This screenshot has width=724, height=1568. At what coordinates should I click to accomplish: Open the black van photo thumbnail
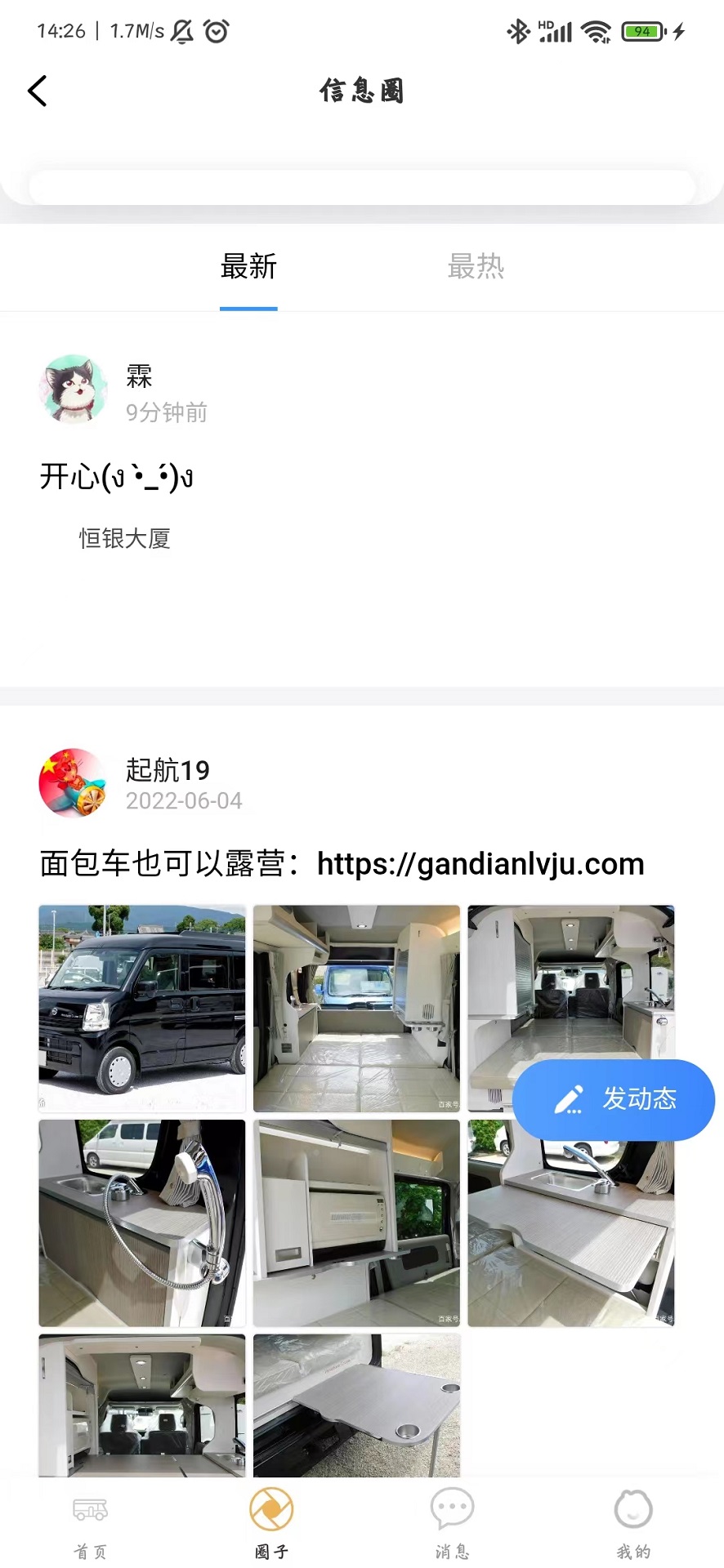click(x=141, y=1008)
